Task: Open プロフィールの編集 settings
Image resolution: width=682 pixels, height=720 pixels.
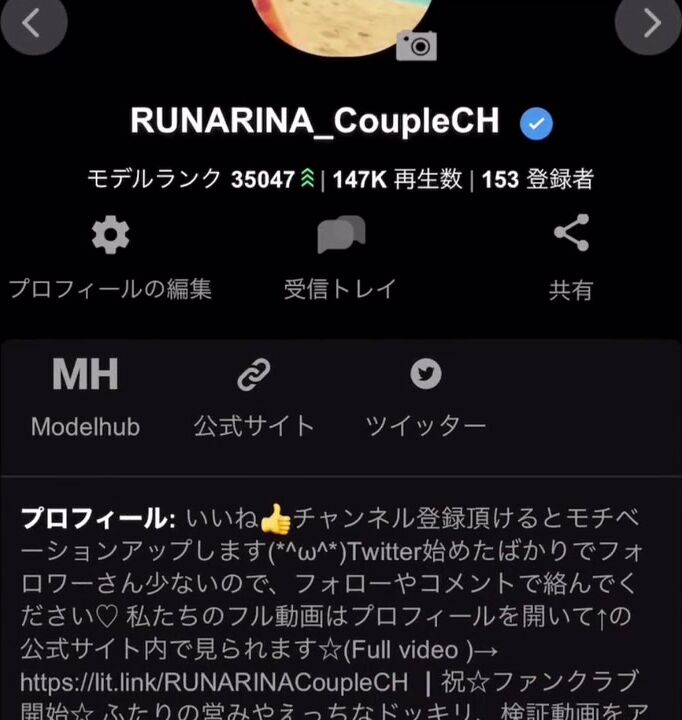Action: [x=110, y=257]
